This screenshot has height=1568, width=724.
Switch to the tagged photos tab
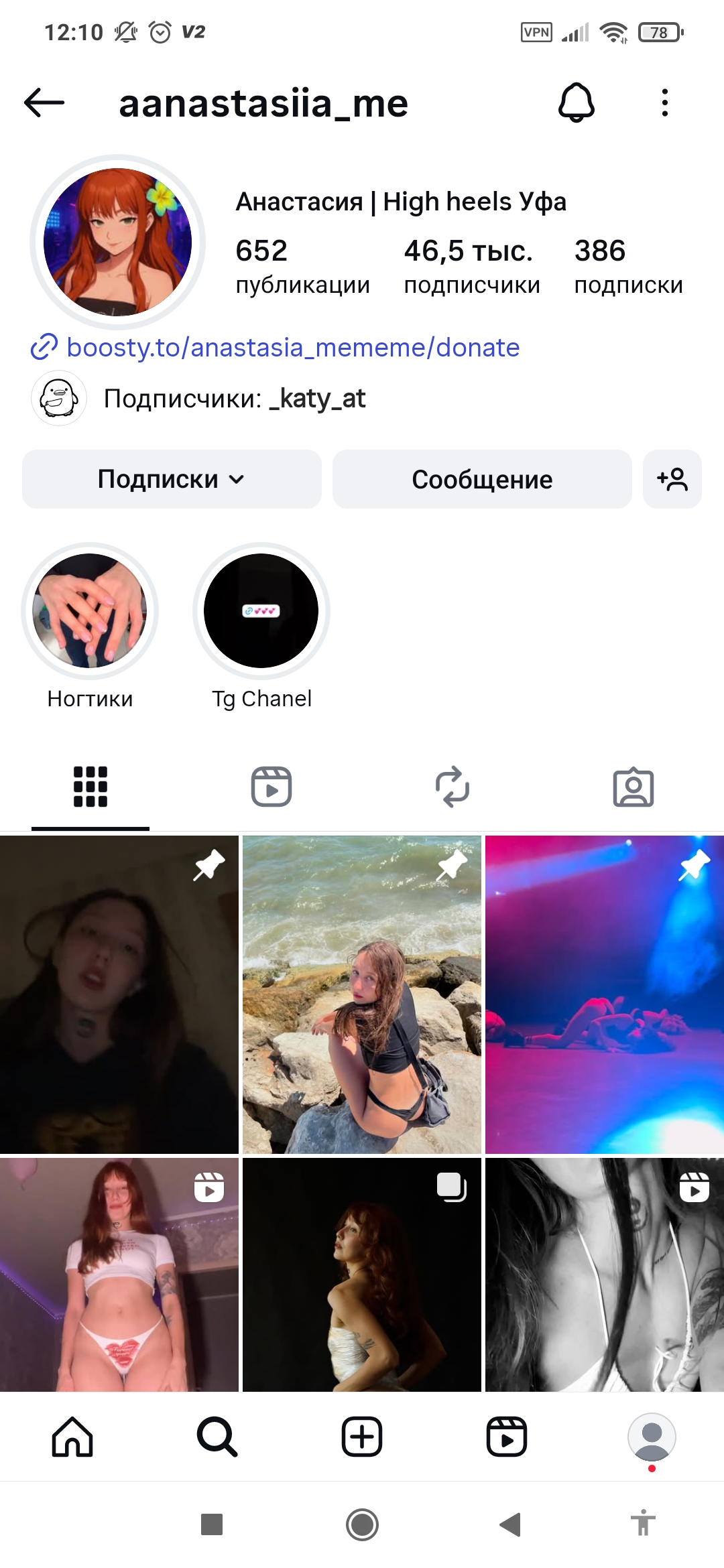[633, 787]
